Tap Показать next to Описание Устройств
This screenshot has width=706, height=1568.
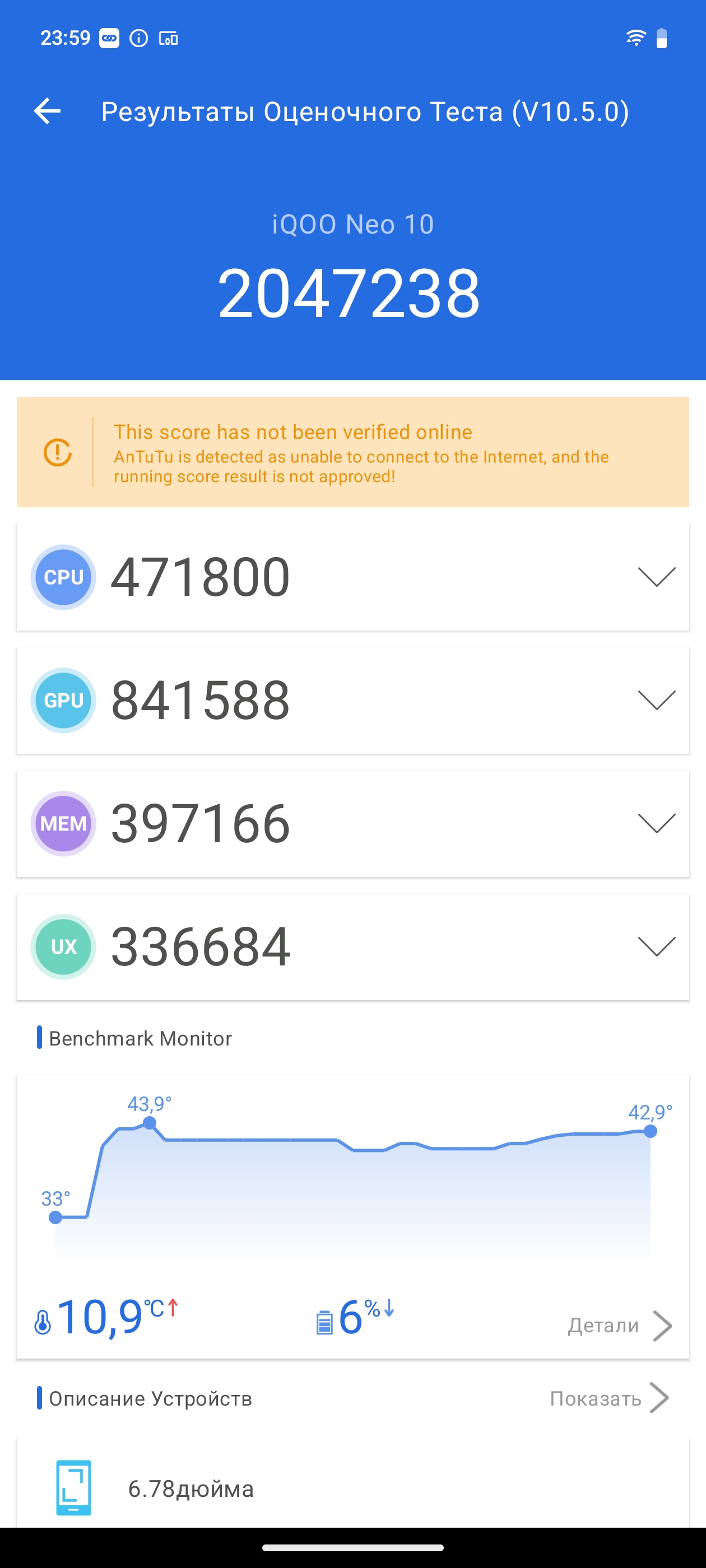pos(609,1398)
